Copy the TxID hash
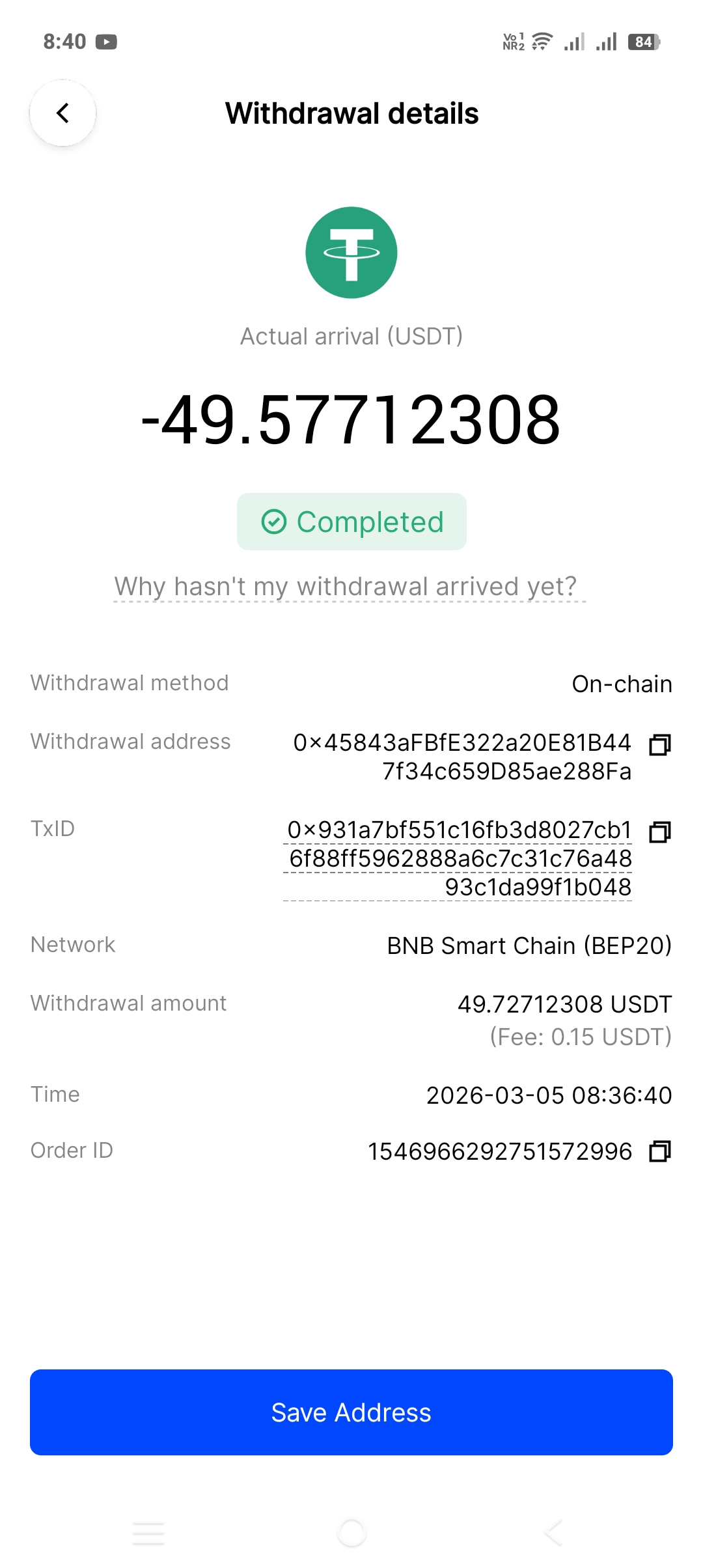This screenshot has width=703, height=1568. coord(659,832)
